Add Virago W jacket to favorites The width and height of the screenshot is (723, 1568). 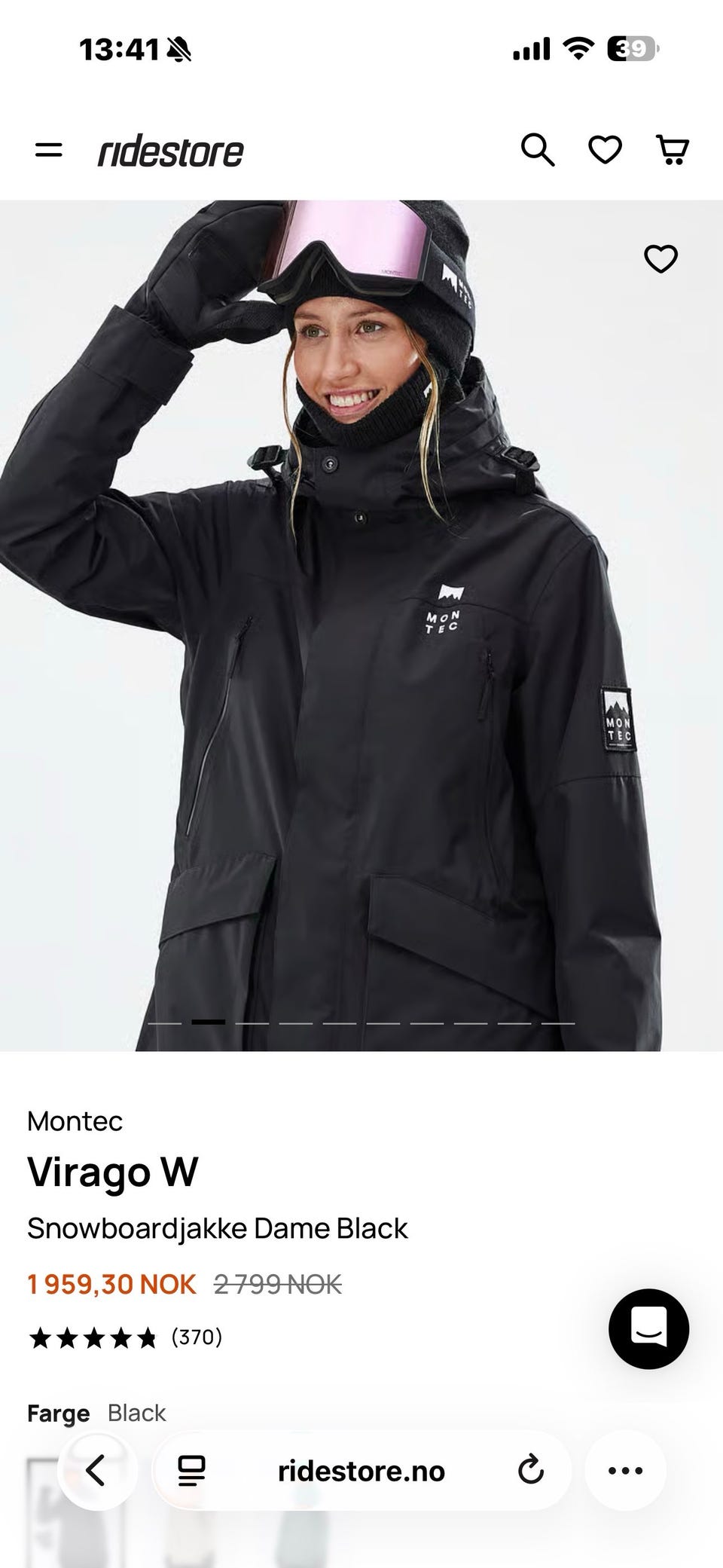(660, 259)
